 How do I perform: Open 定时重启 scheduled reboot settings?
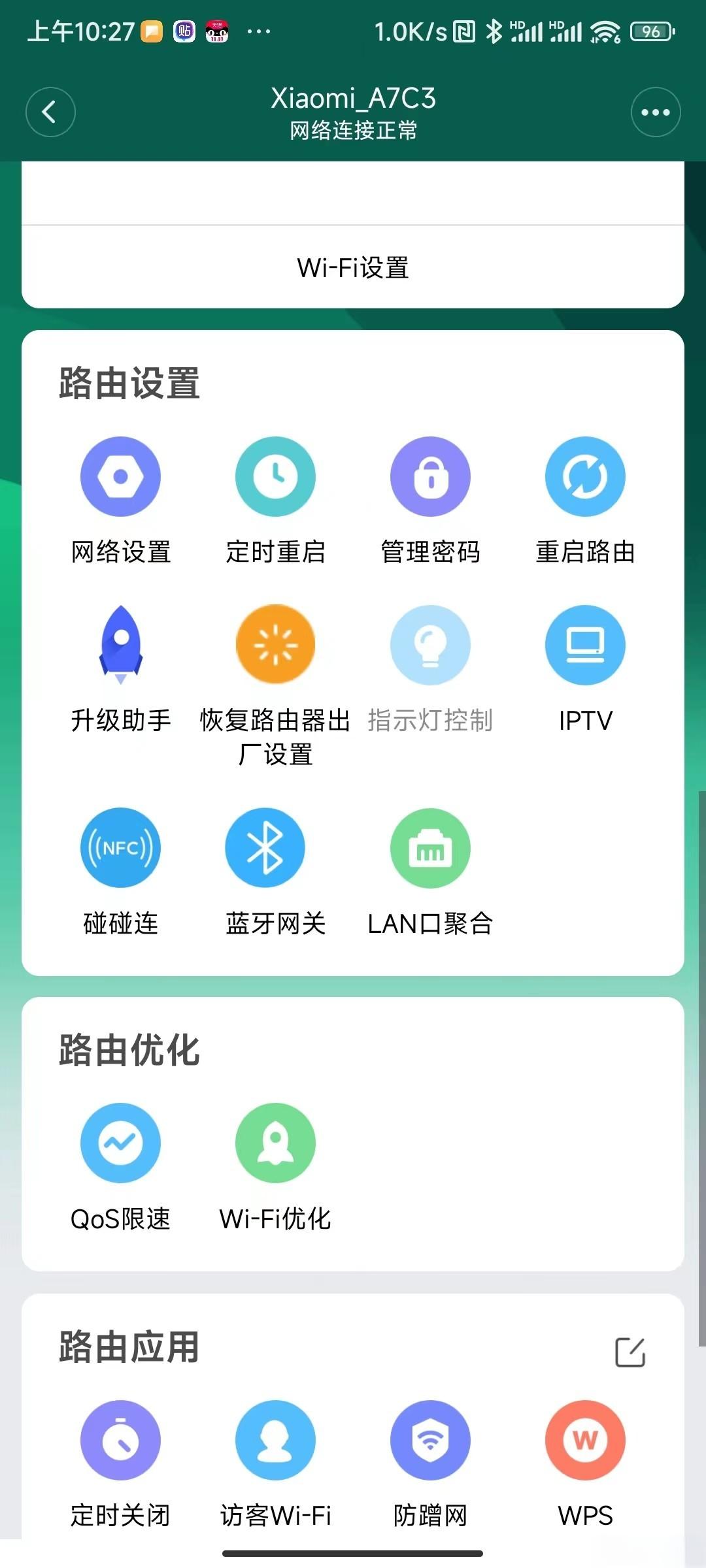click(x=275, y=497)
